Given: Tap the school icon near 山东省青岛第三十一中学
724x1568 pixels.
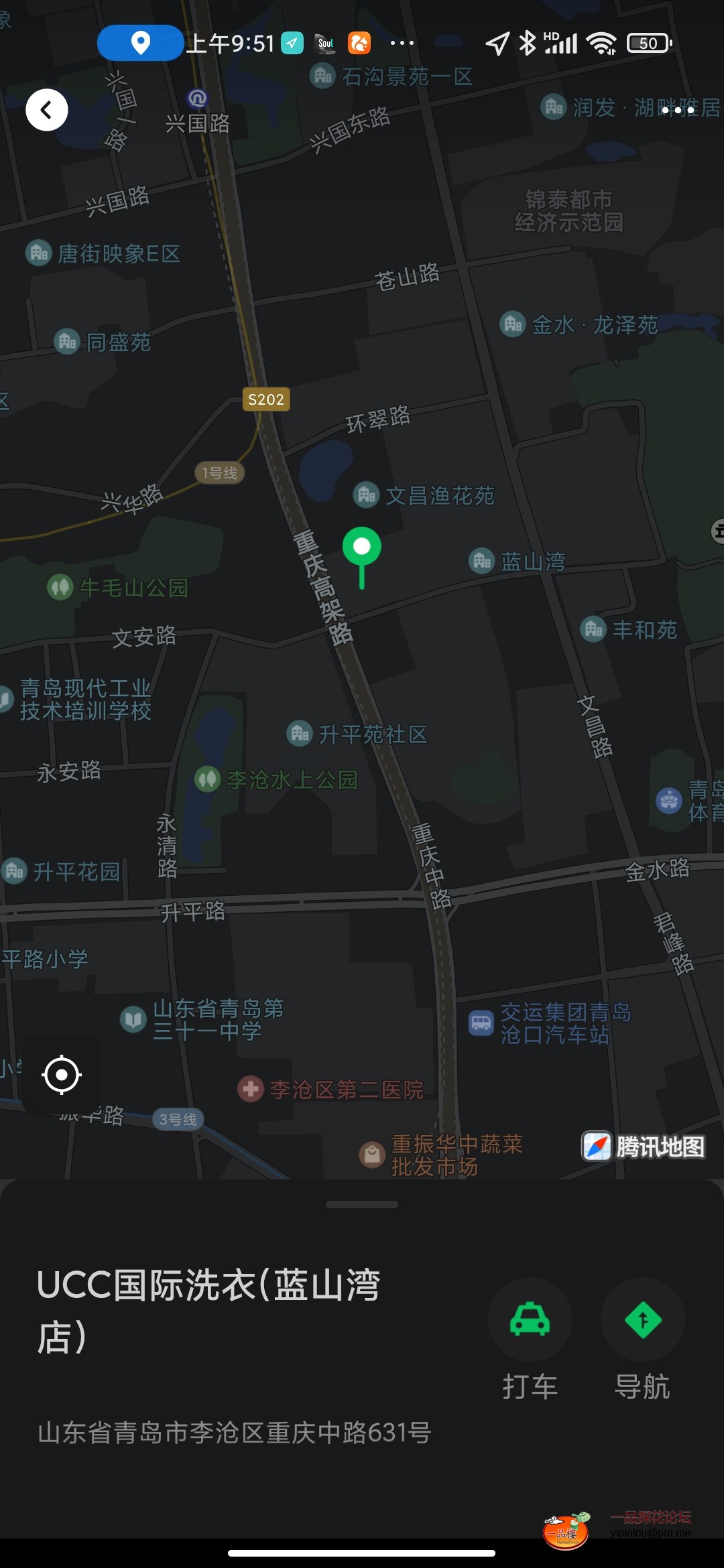Looking at the screenshot, I should click(x=133, y=1021).
